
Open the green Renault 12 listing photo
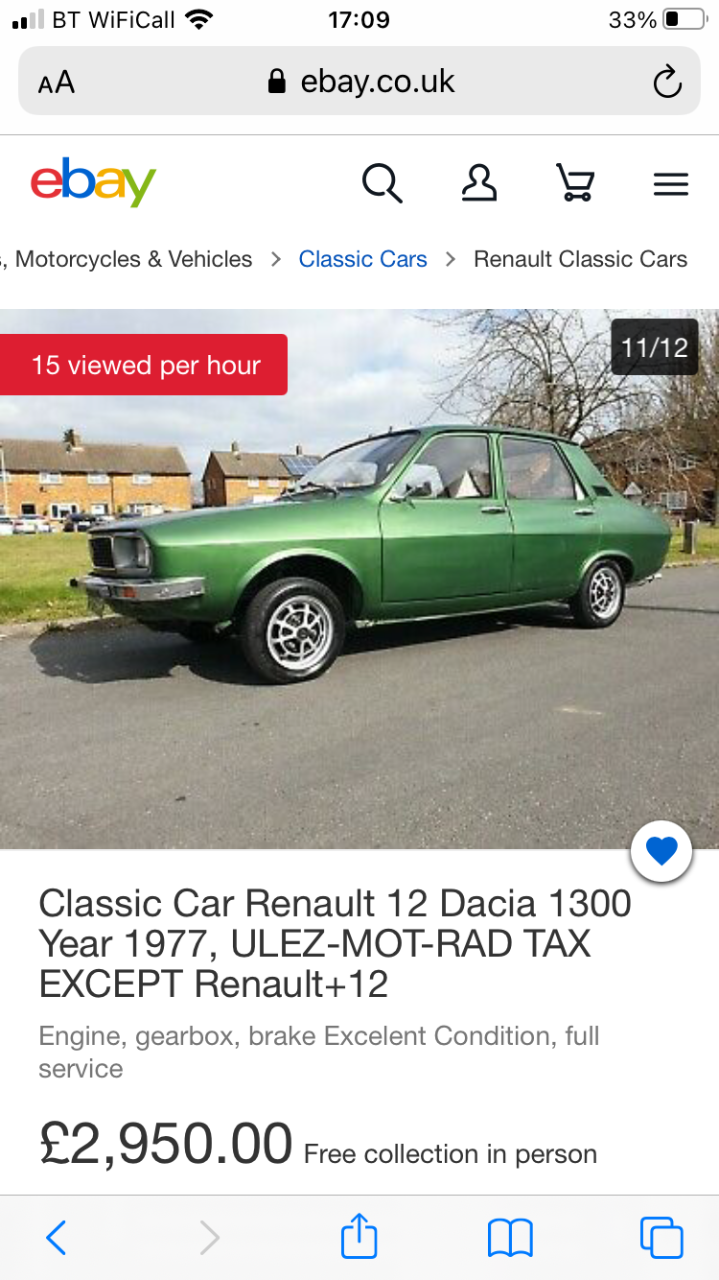click(x=360, y=579)
